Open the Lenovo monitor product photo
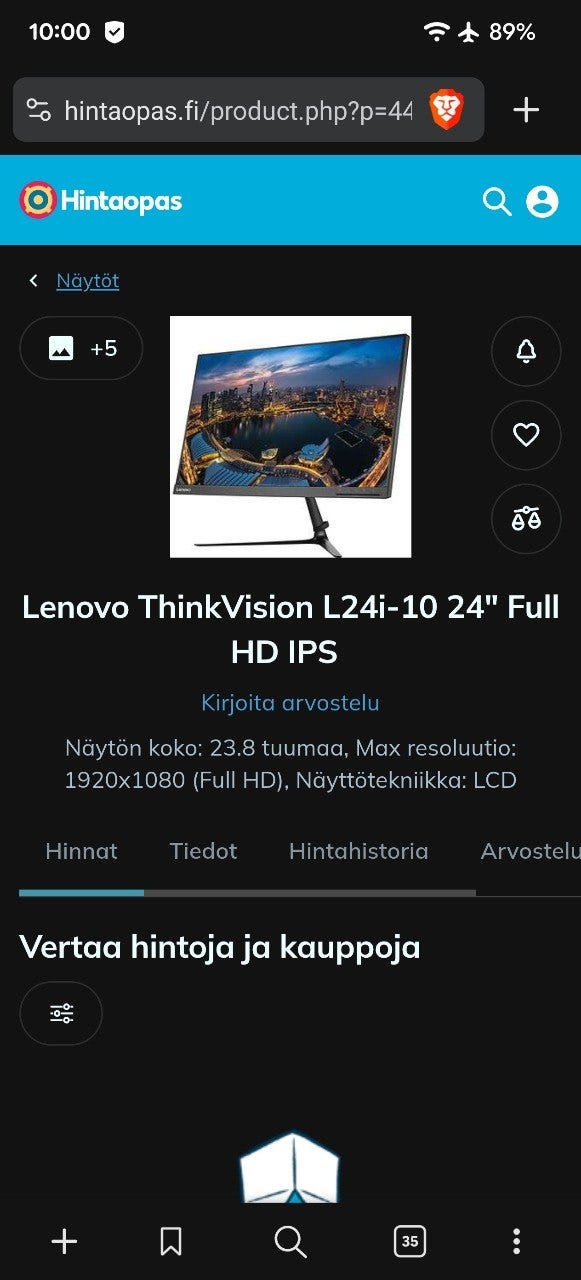The width and height of the screenshot is (581, 1280). (x=290, y=436)
